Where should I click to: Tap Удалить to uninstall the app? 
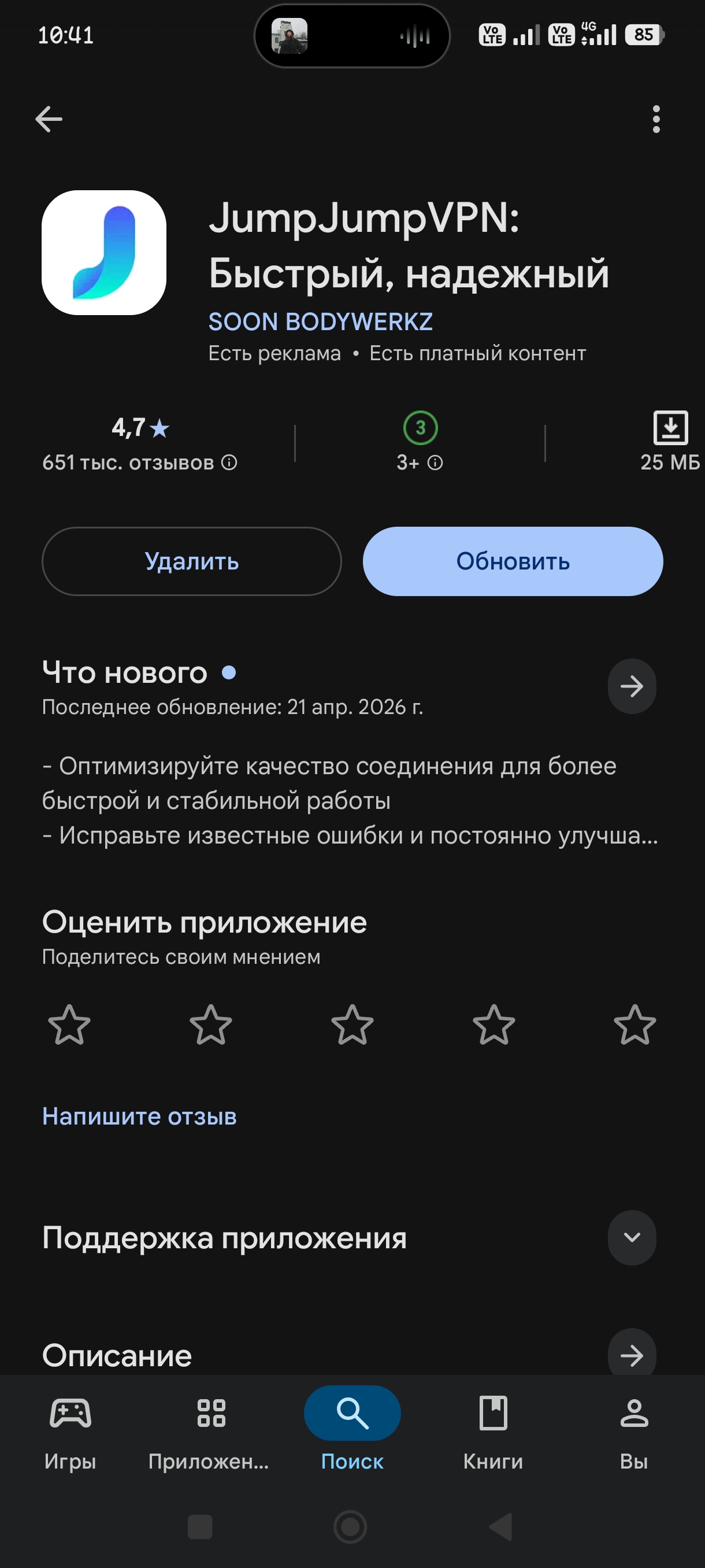[x=192, y=561]
